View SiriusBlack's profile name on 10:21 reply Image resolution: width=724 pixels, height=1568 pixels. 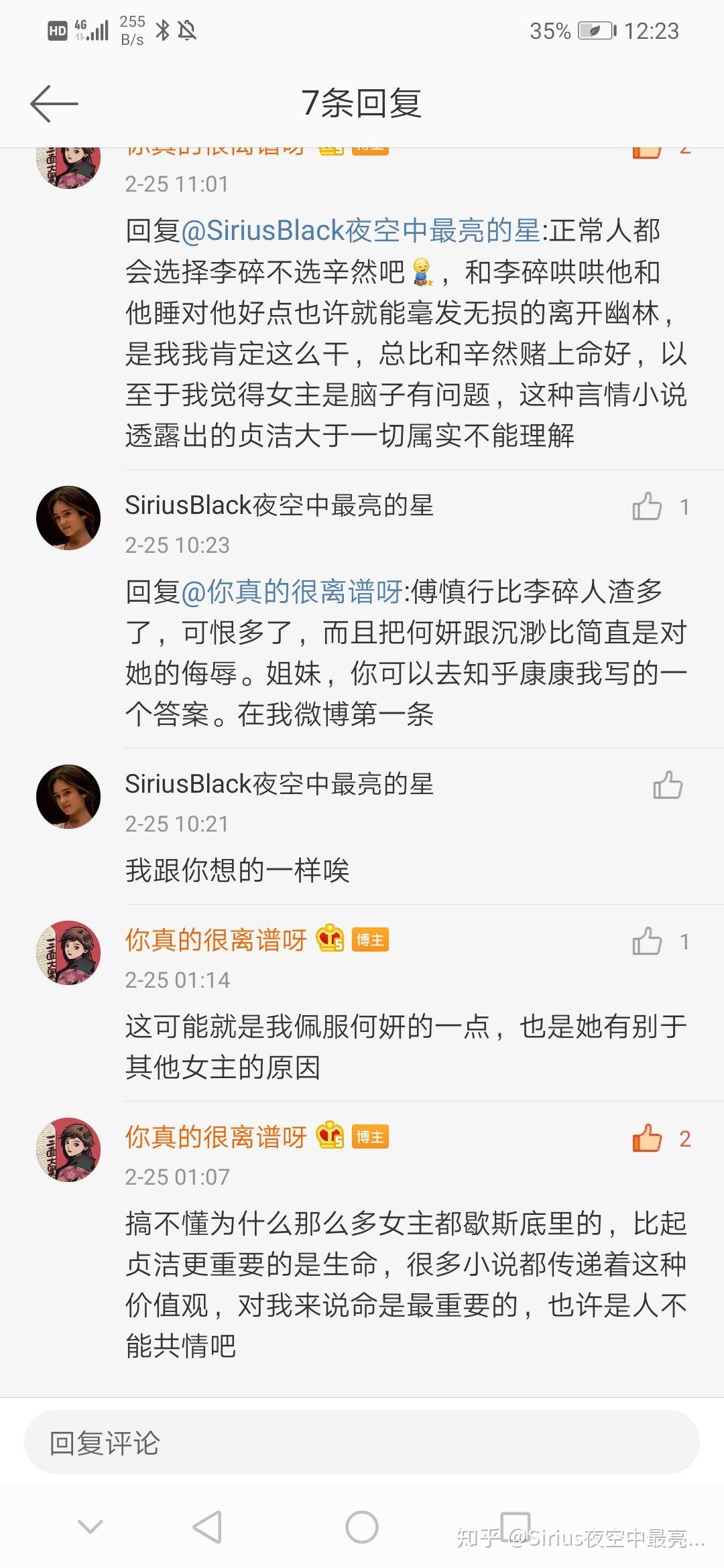(279, 784)
